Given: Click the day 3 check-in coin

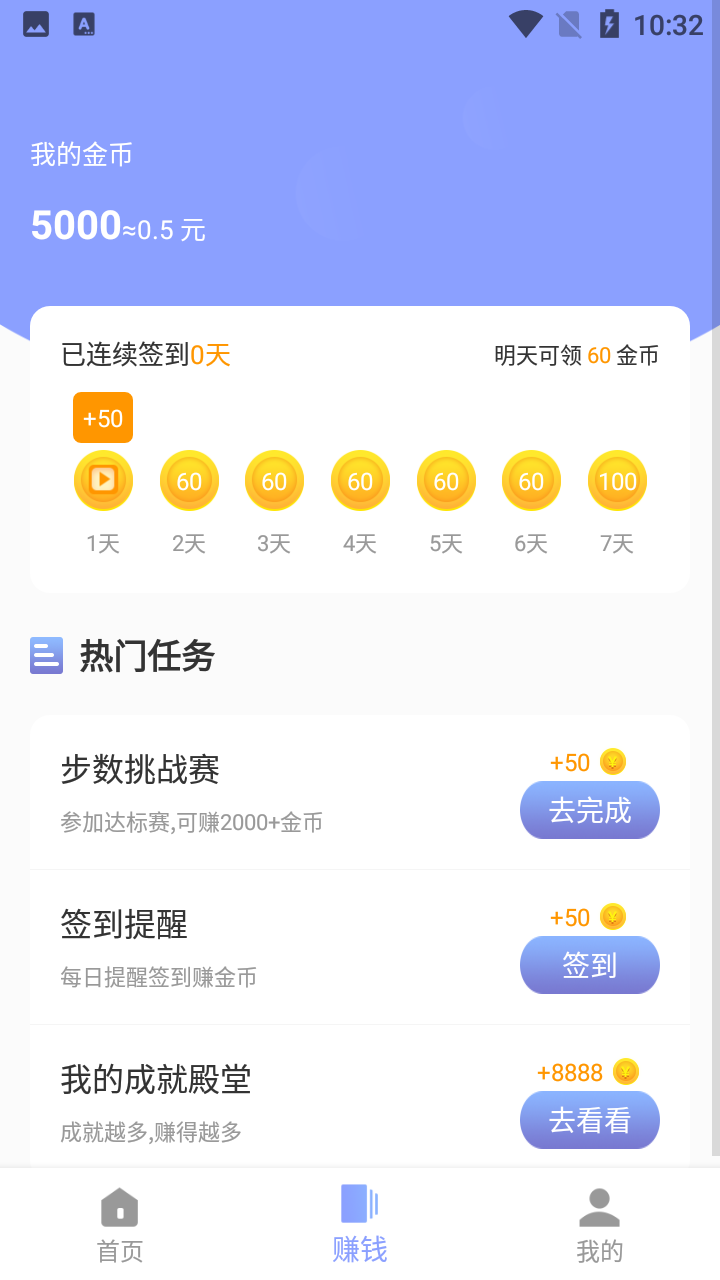Looking at the screenshot, I should tap(274, 480).
